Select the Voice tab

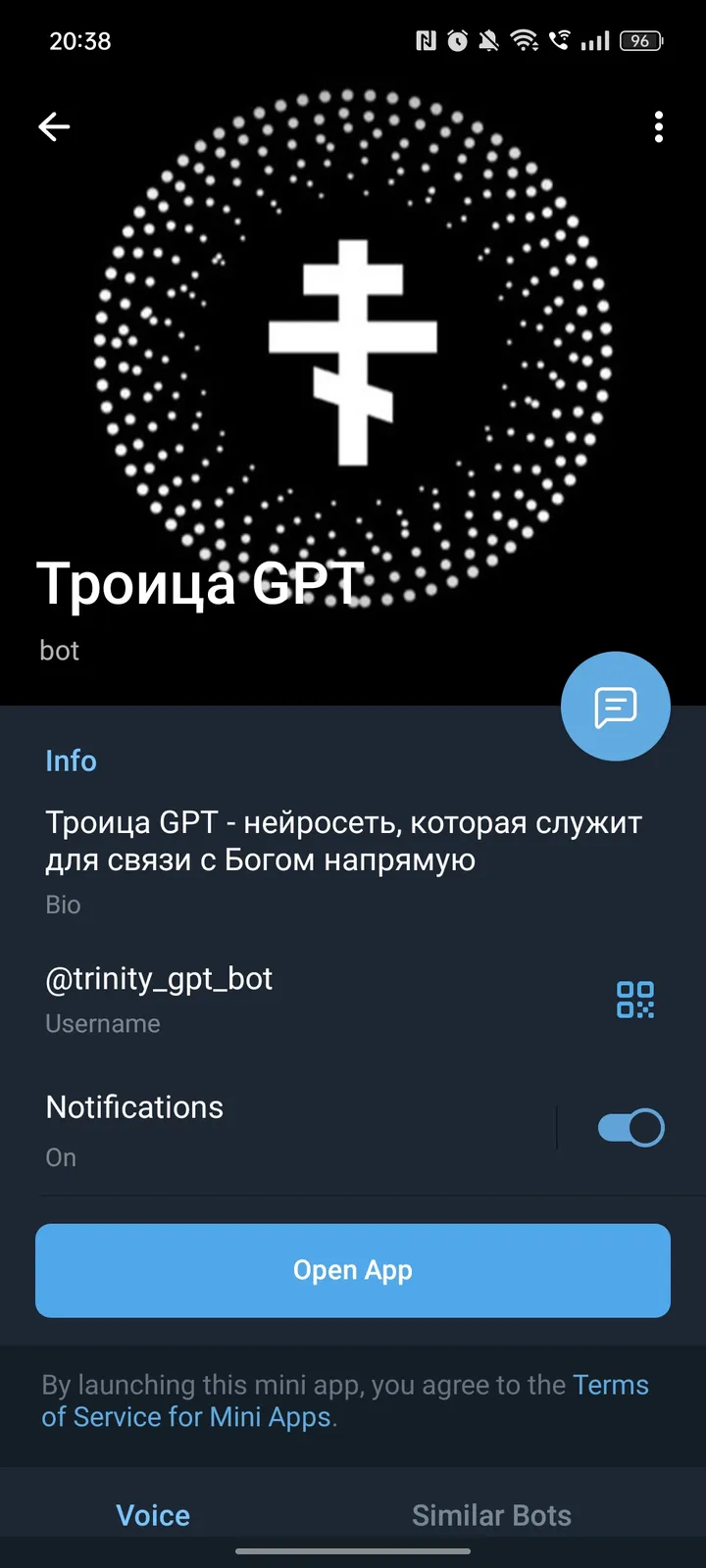[x=153, y=1515]
